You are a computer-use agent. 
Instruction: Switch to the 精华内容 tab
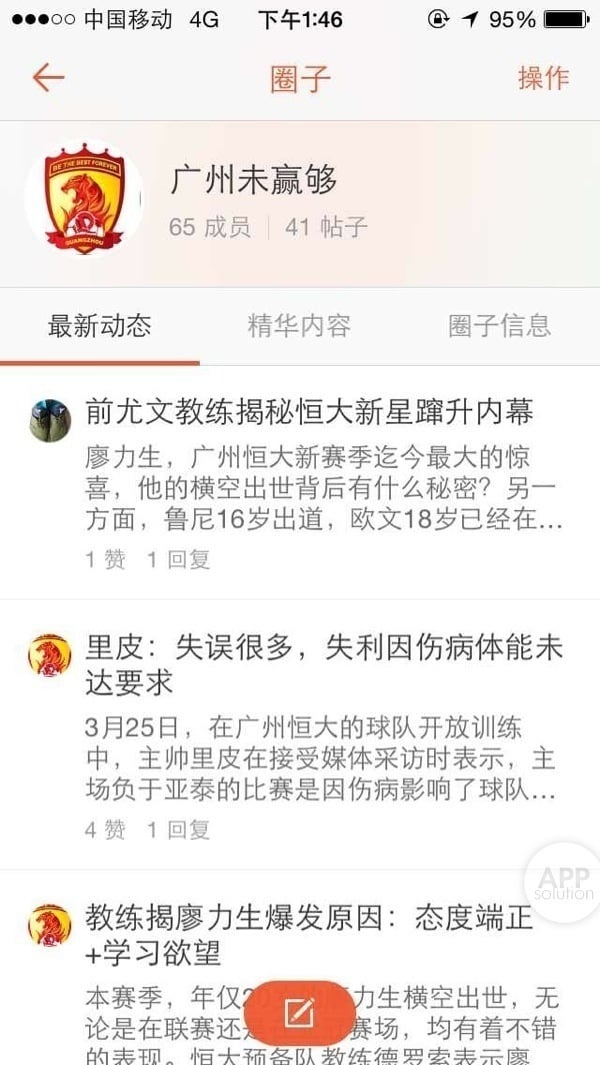tap(299, 325)
